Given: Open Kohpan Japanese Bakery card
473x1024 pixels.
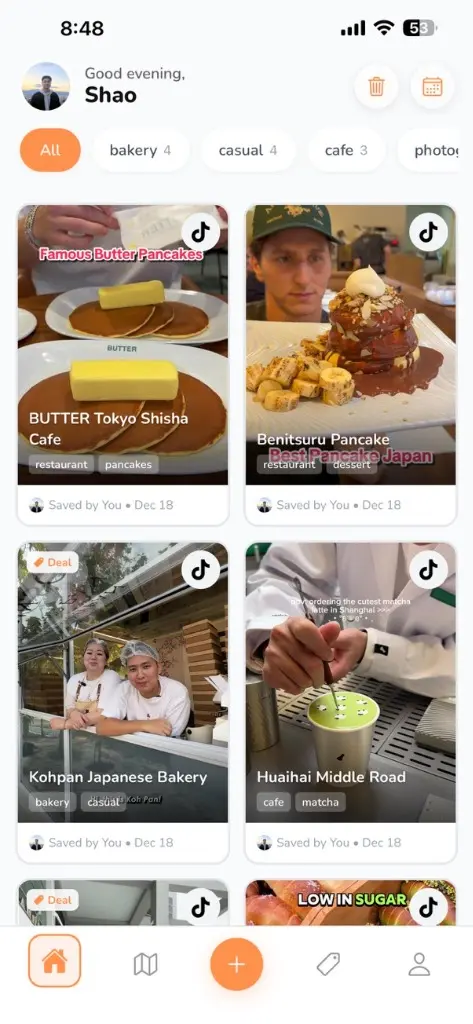Looking at the screenshot, I should click(x=123, y=703).
